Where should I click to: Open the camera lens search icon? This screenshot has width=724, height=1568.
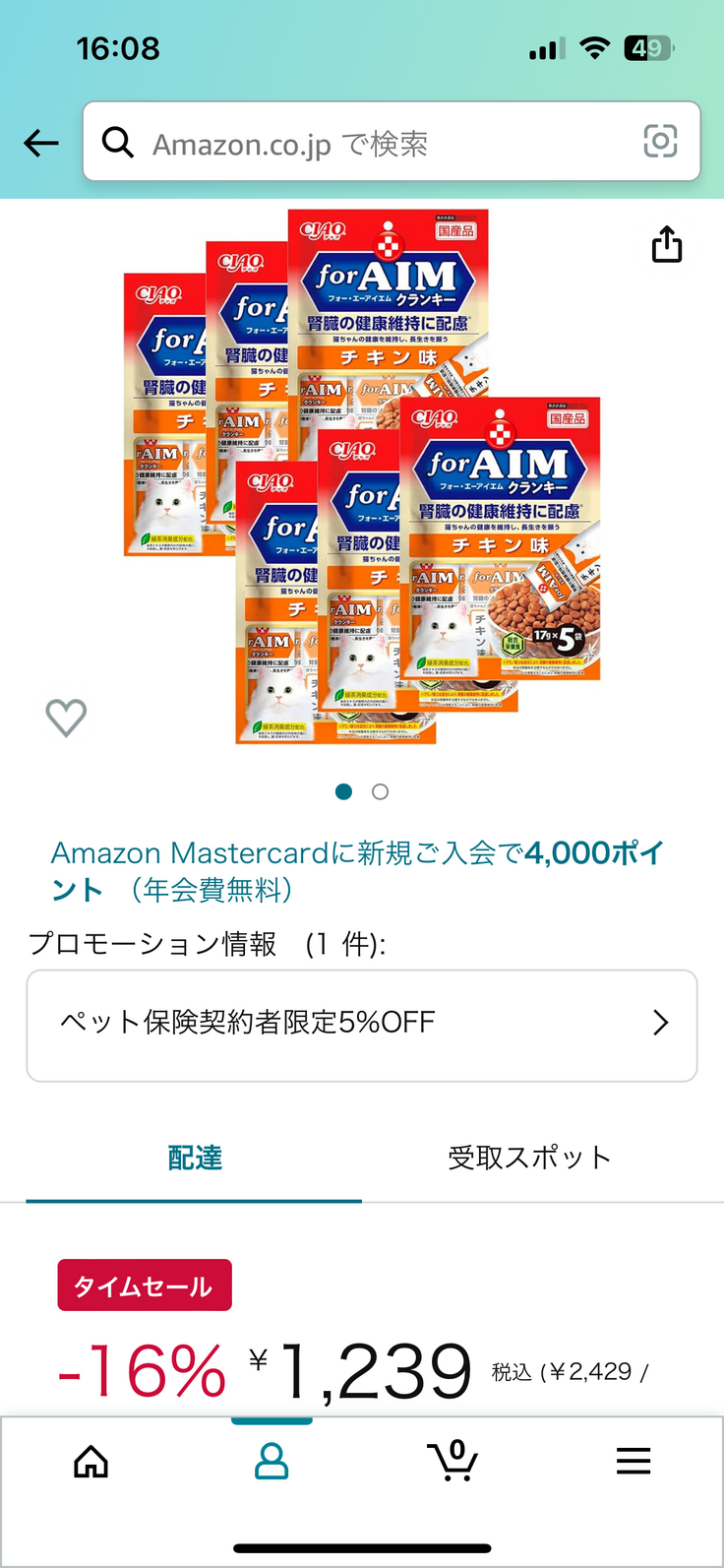coord(660,142)
